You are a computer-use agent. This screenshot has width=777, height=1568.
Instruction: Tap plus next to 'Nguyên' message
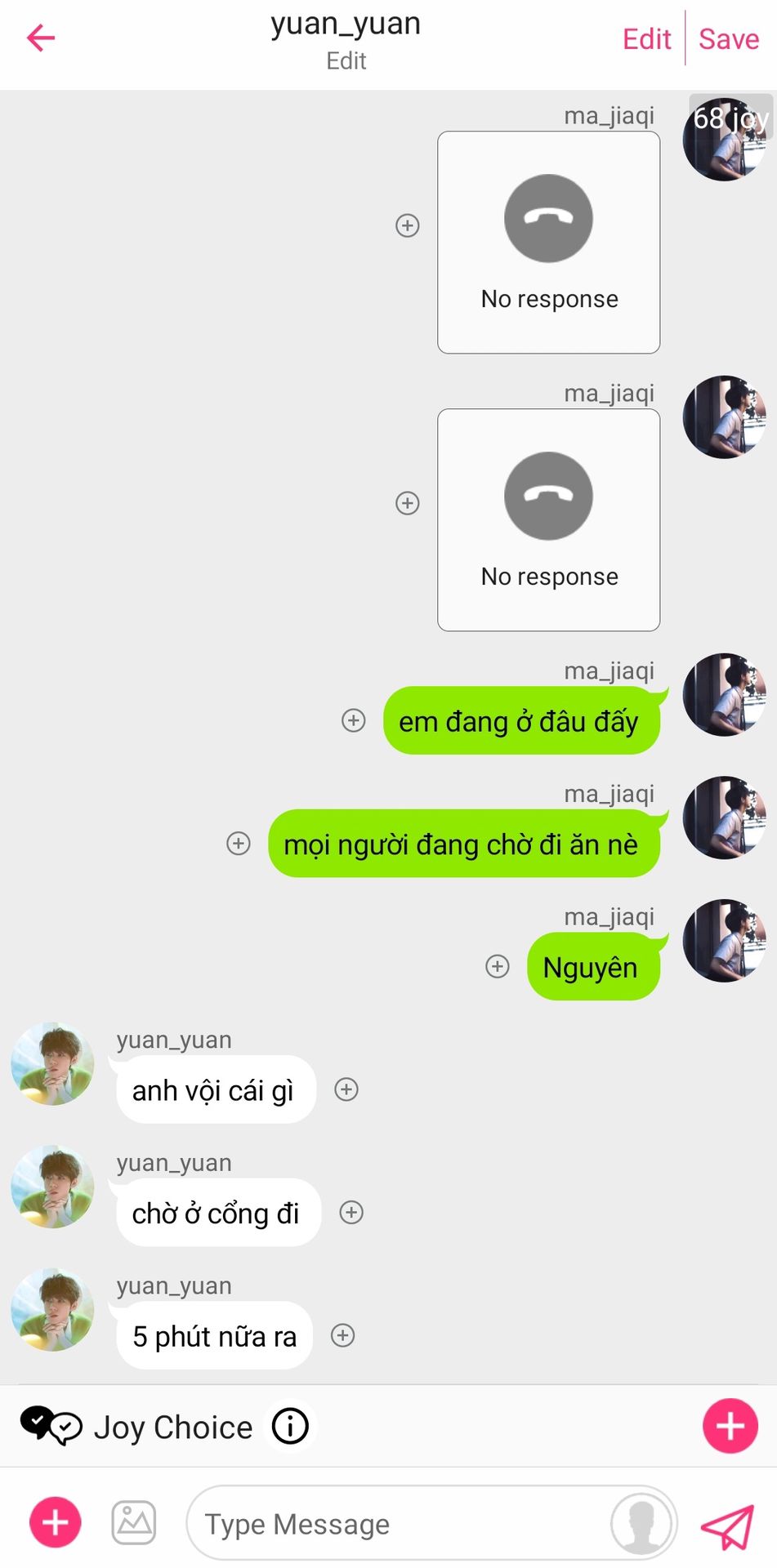[x=497, y=966]
